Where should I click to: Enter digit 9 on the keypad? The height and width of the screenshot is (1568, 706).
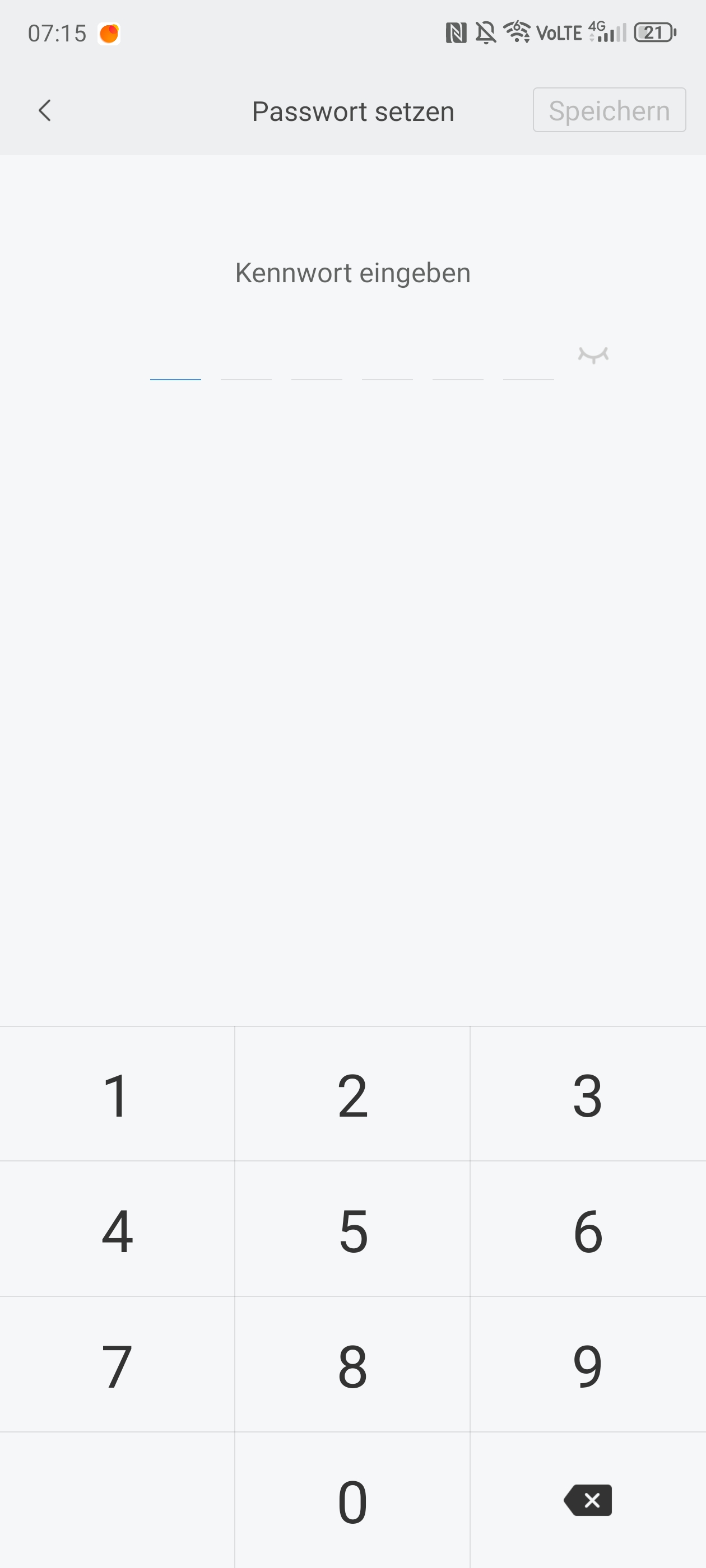[588, 1365]
